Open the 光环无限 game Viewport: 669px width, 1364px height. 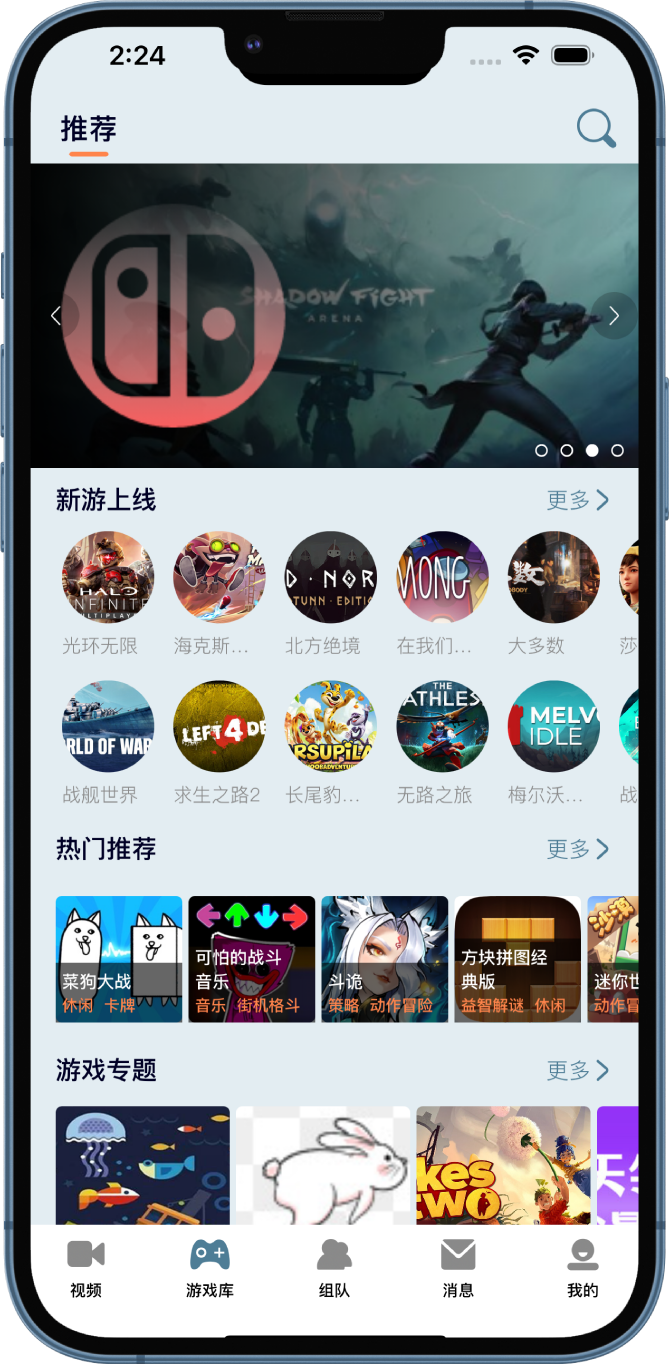click(108, 577)
